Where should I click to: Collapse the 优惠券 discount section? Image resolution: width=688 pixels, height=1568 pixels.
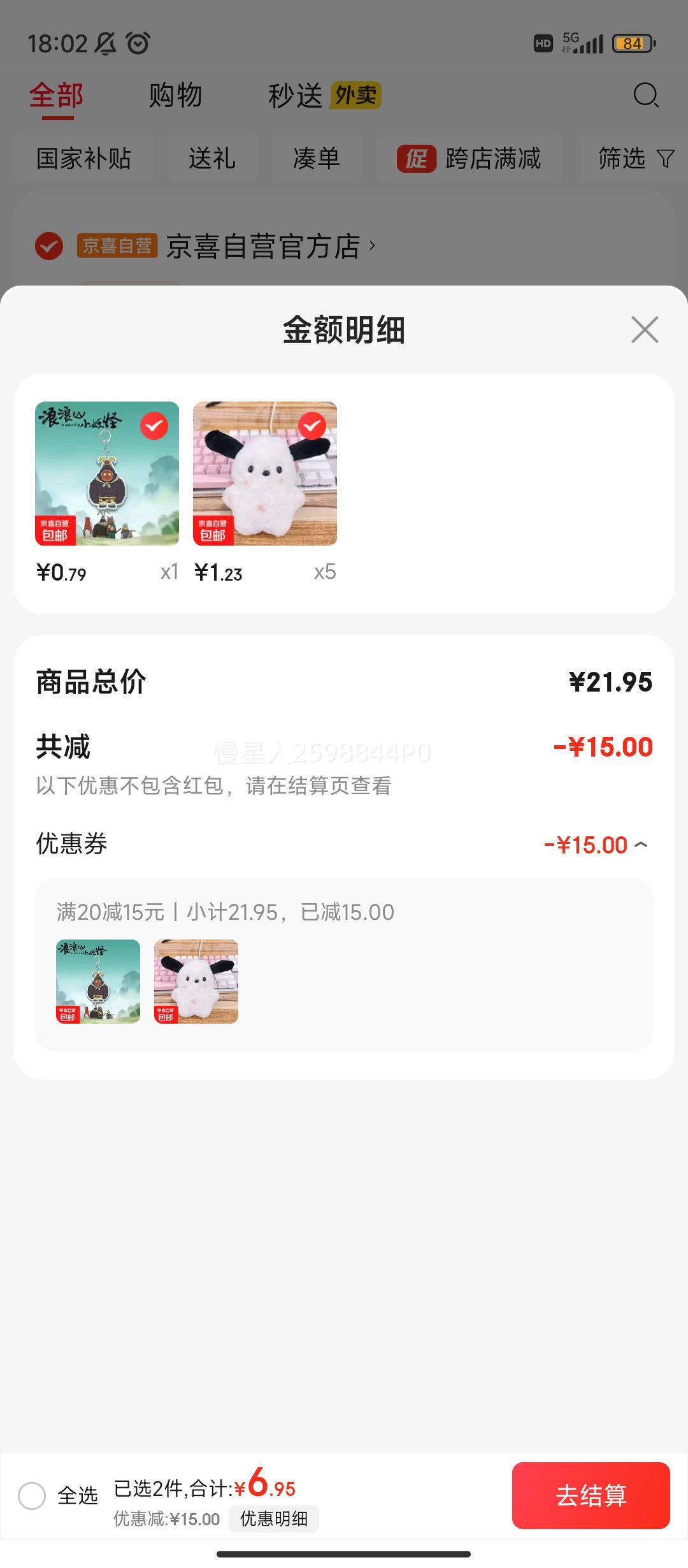click(x=641, y=845)
